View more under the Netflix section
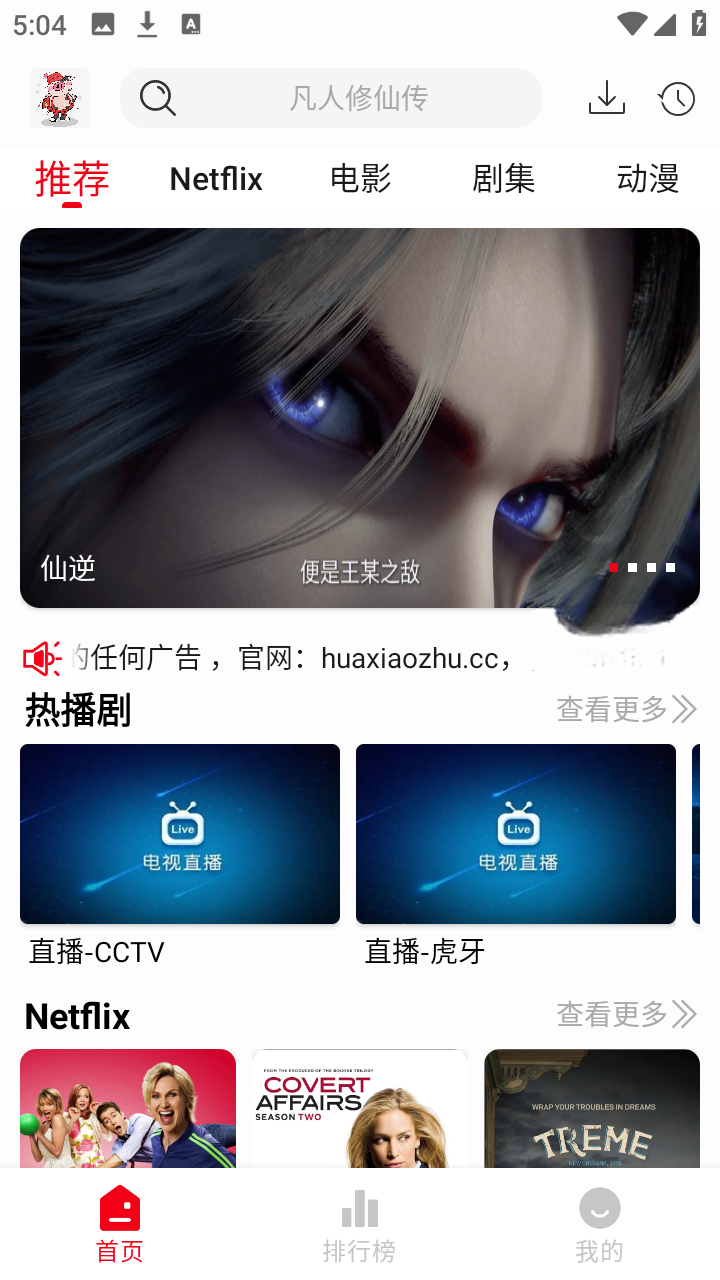The width and height of the screenshot is (720, 1280). click(x=626, y=1015)
